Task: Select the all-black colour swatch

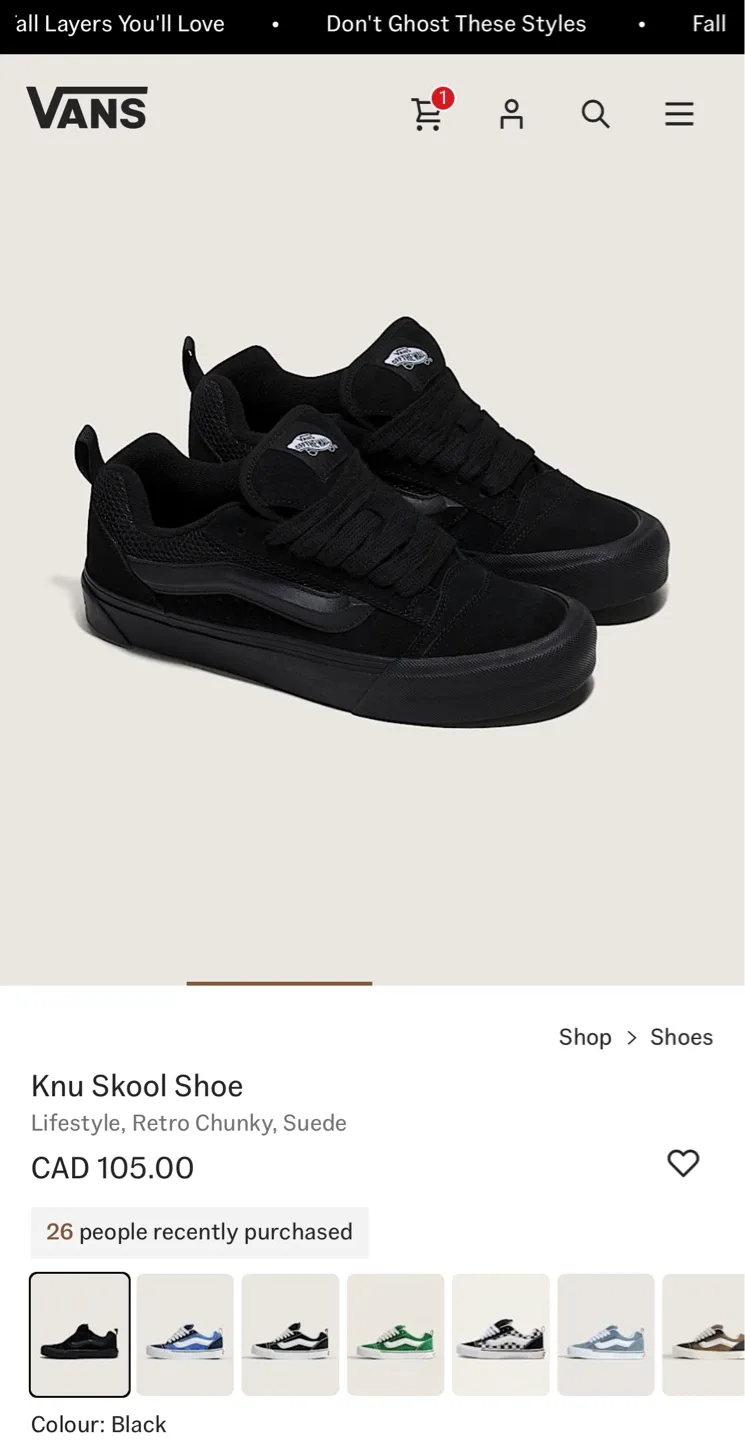Action: pos(80,1334)
